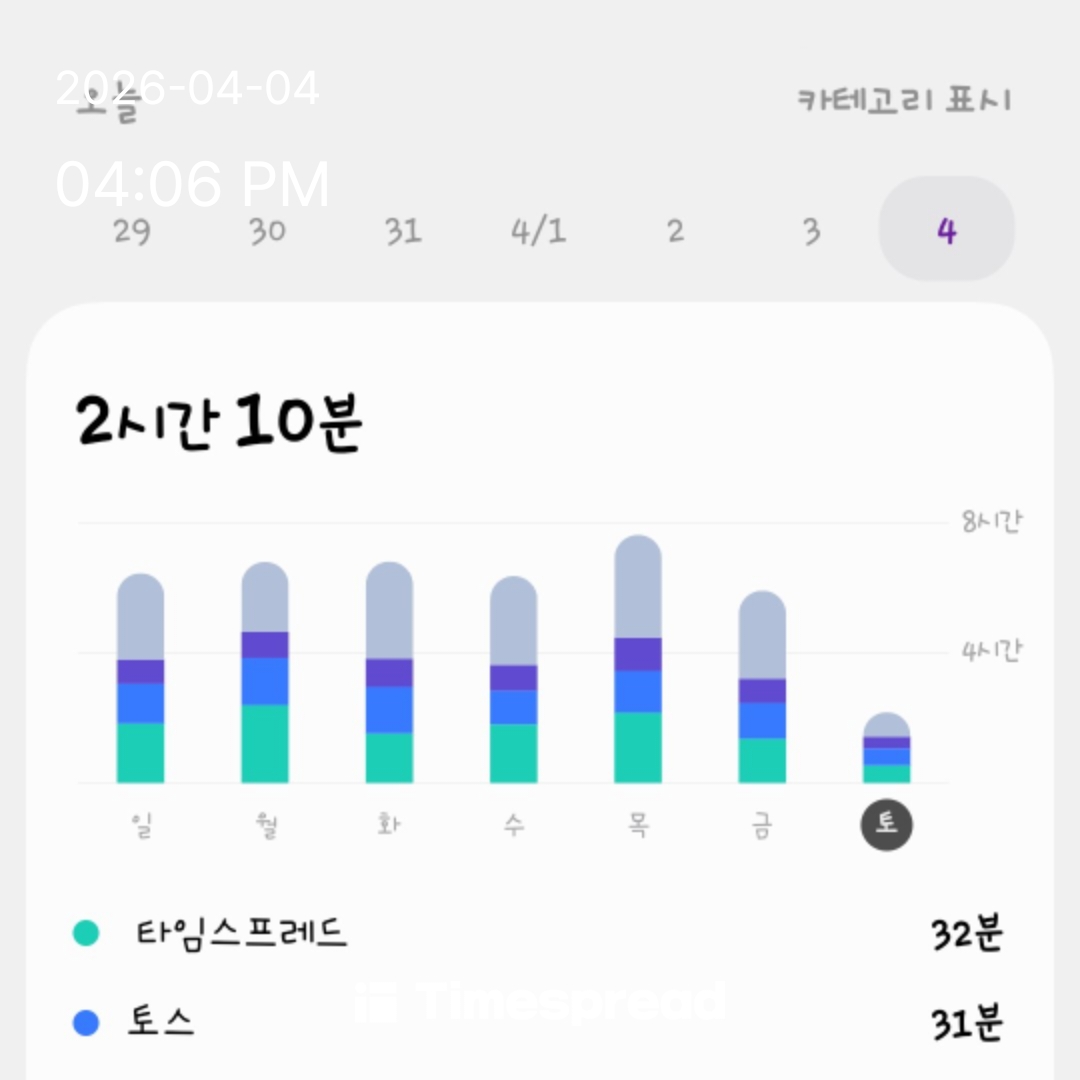View the 목 bar's usage
Image resolution: width=1080 pixels, height=1080 pixels.
(x=638, y=661)
